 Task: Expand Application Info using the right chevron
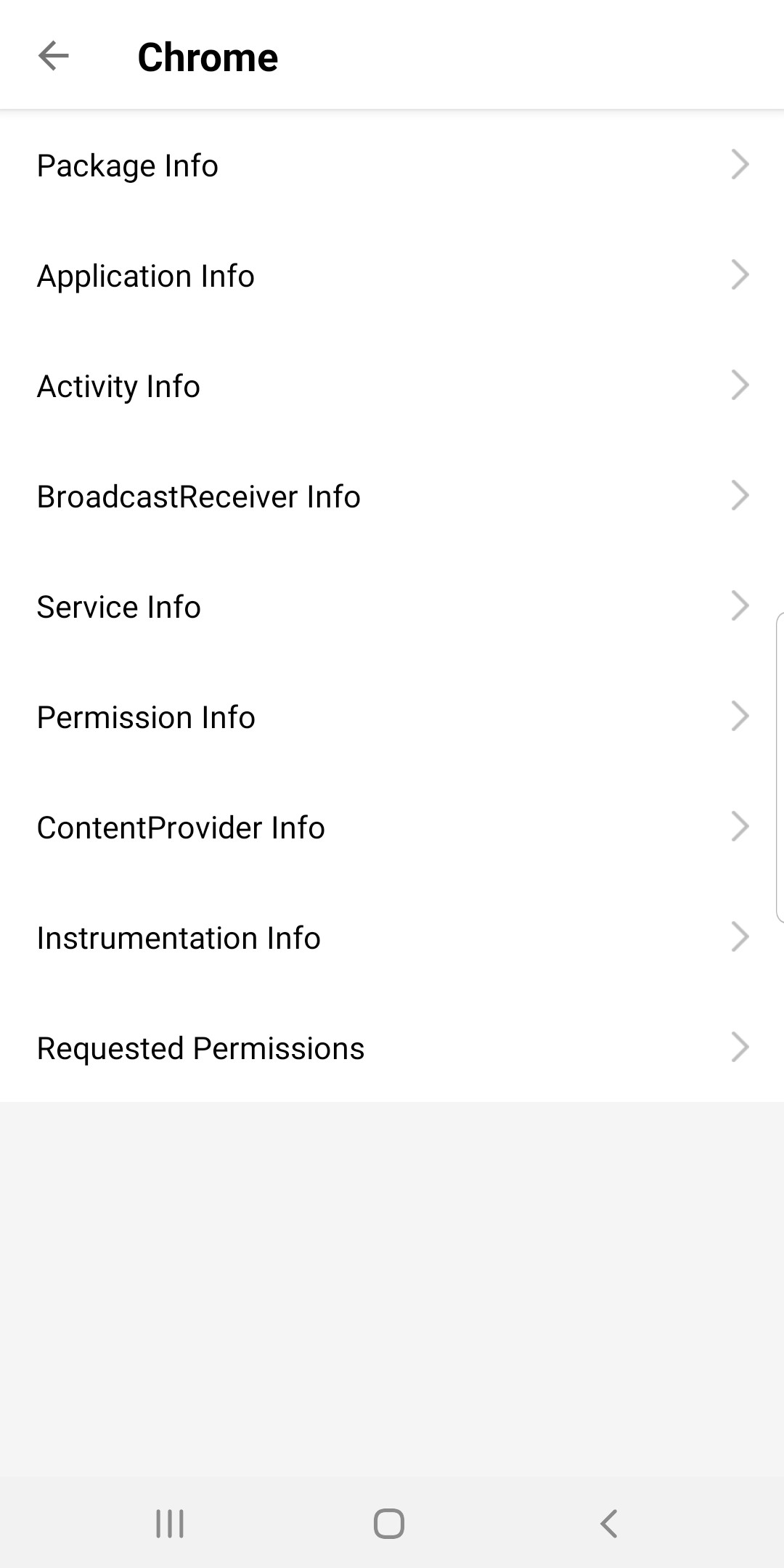(x=740, y=274)
